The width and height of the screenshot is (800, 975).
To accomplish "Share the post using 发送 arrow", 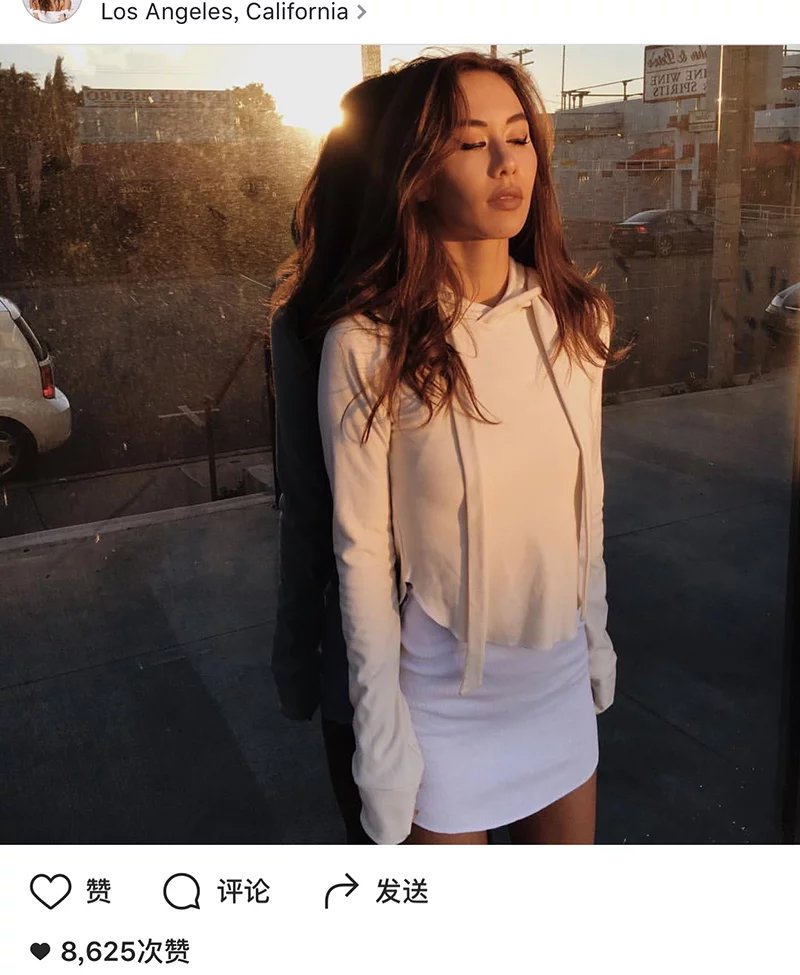I will point(341,891).
